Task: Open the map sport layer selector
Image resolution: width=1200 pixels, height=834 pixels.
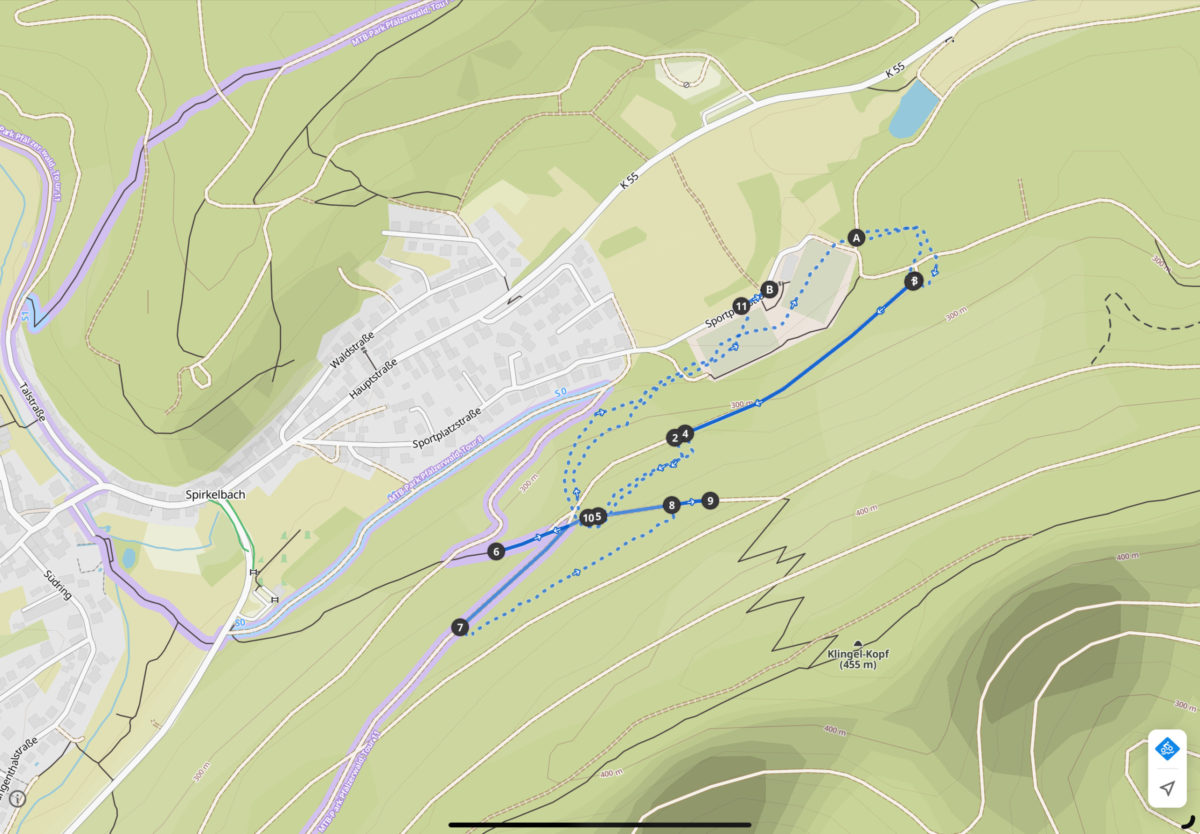Action: tap(1166, 747)
